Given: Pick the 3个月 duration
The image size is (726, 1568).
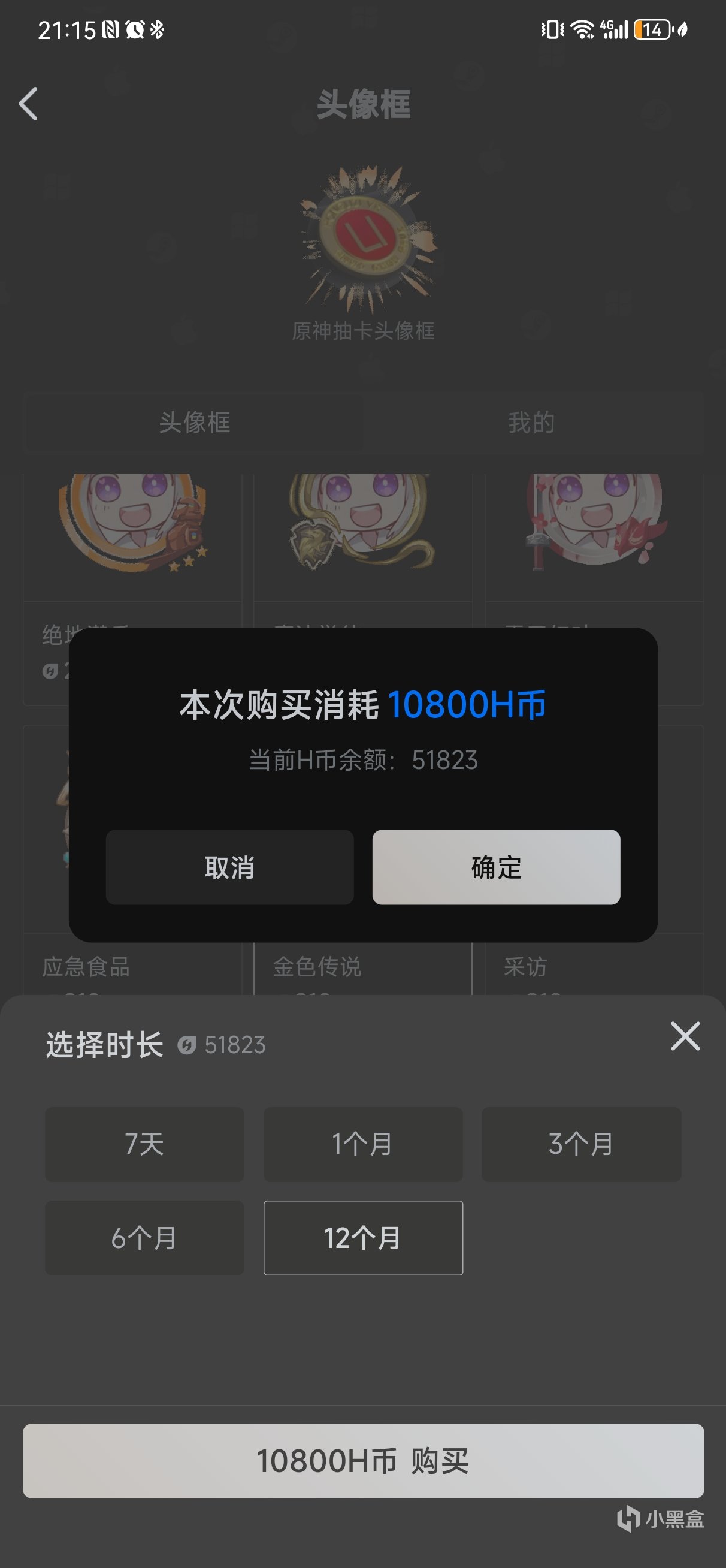Looking at the screenshot, I should pos(580,1144).
